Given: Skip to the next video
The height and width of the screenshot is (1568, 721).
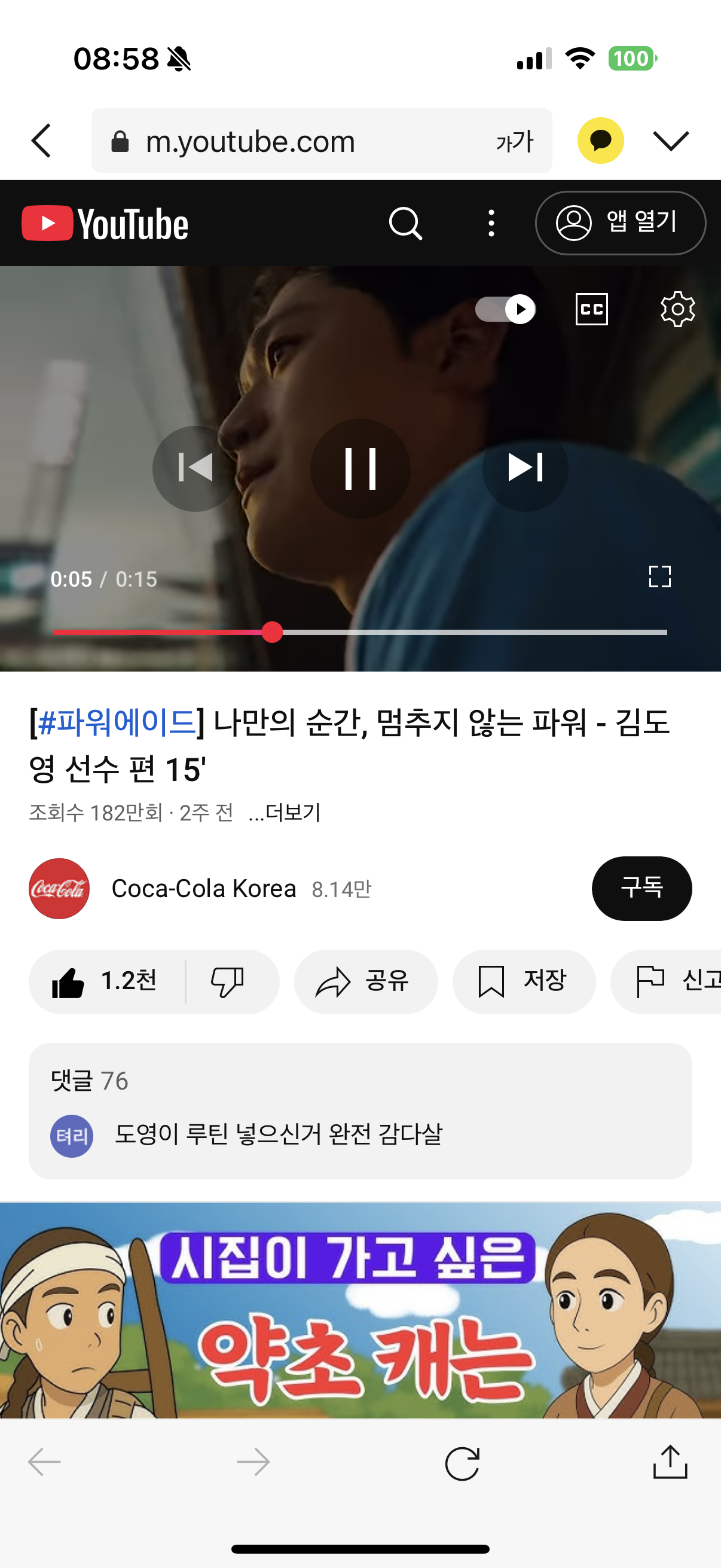Looking at the screenshot, I should coord(525,468).
